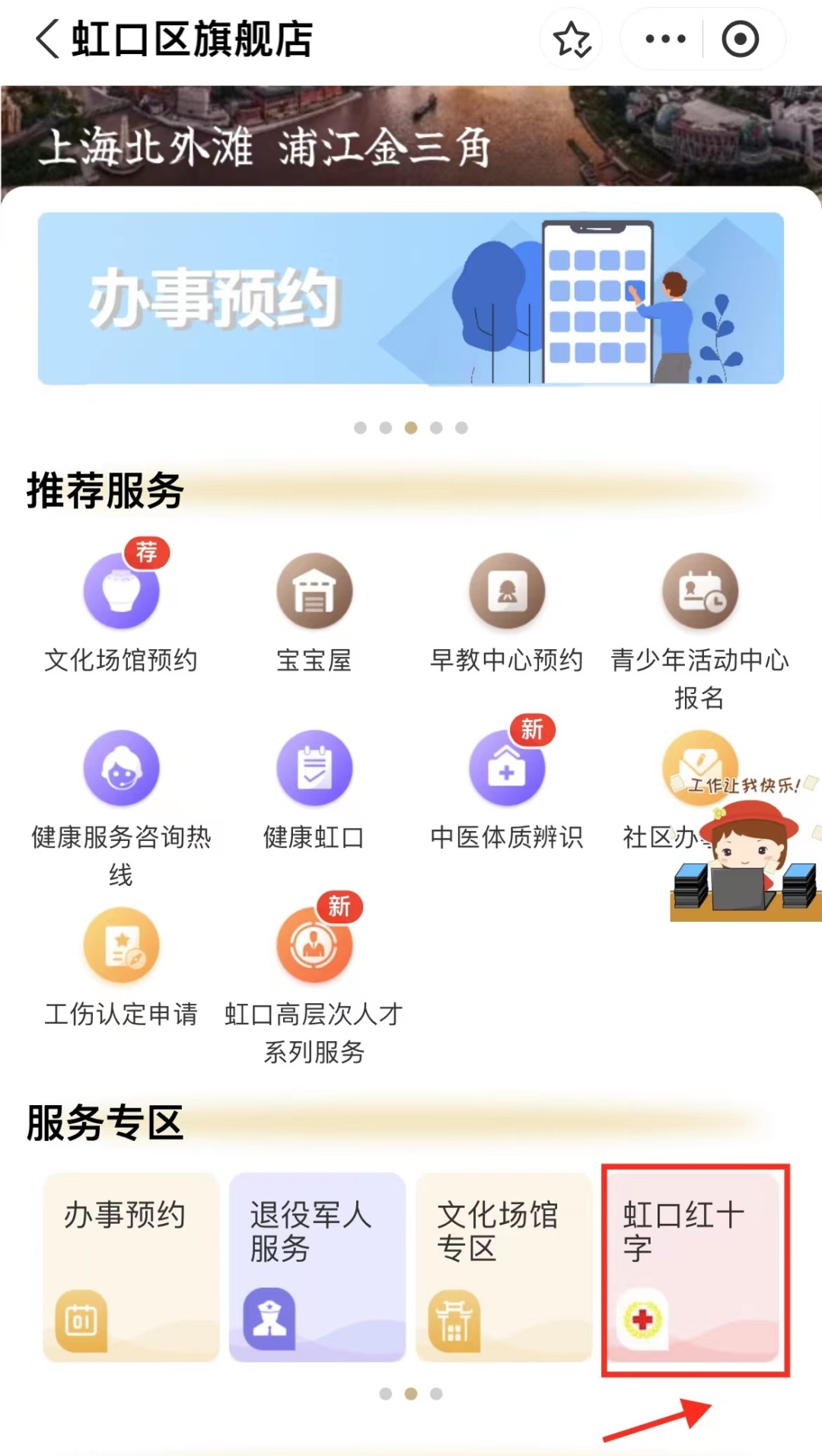Open the three-dot more menu
The width and height of the screenshot is (822, 1456).
click(x=664, y=39)
